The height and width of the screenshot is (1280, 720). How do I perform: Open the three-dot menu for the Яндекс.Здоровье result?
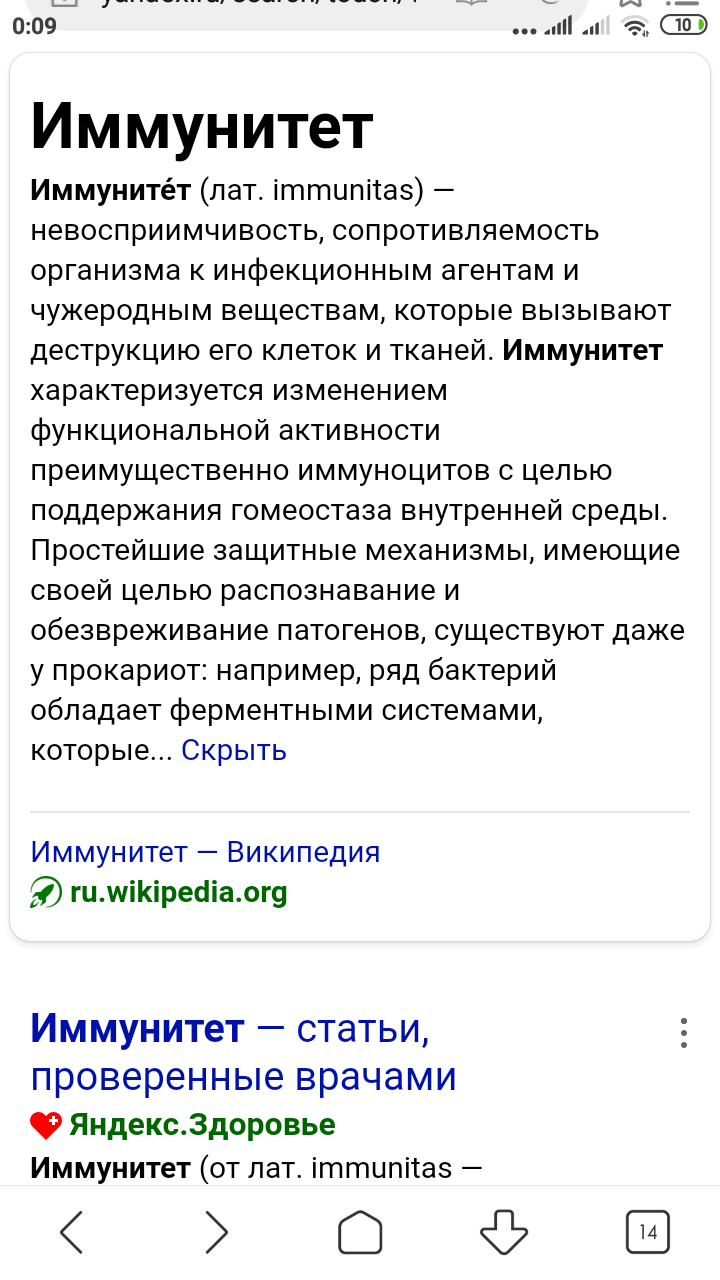683,1033
